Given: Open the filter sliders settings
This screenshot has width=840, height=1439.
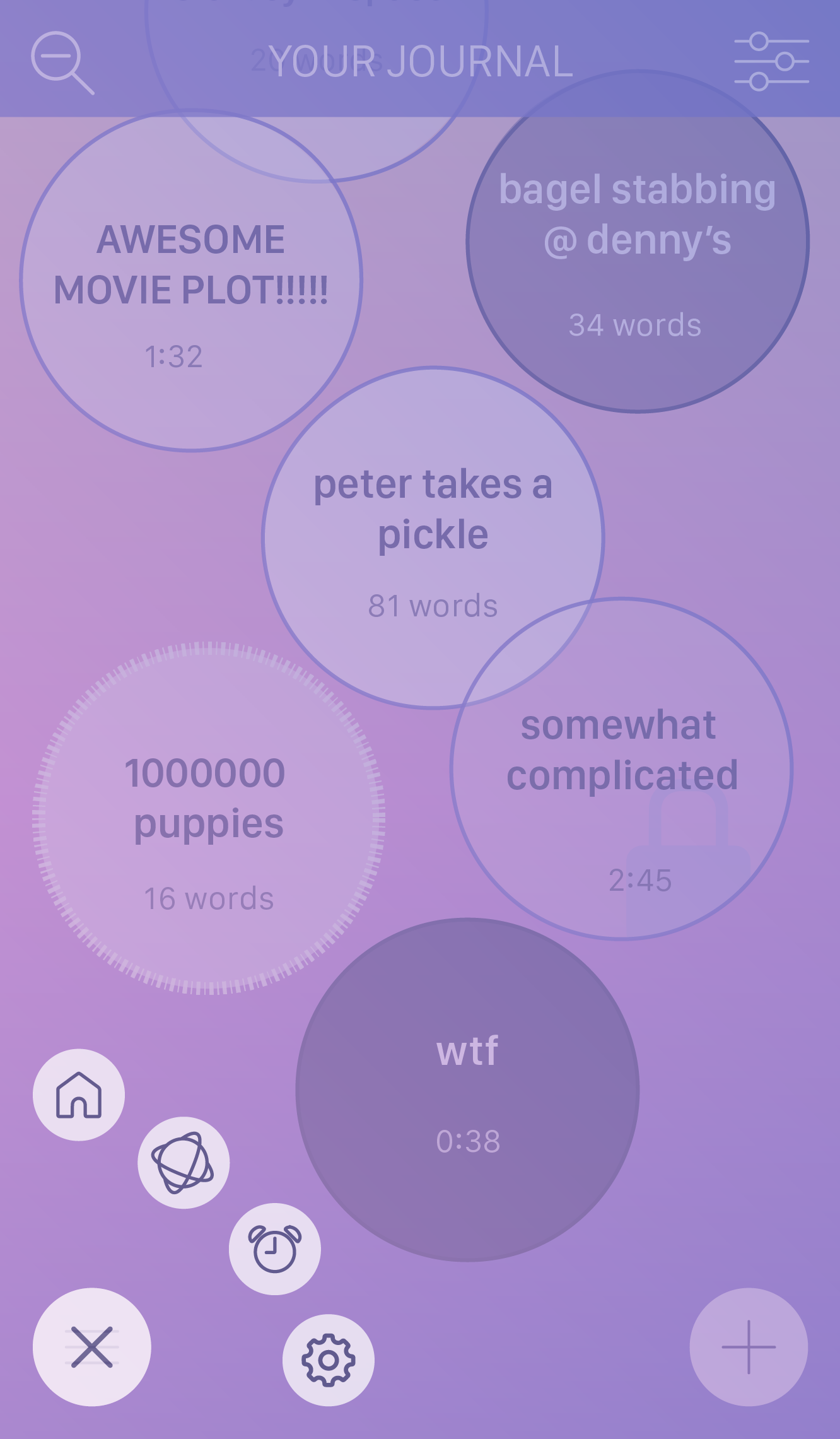Looking at the screenshot, I should (771, 61).
